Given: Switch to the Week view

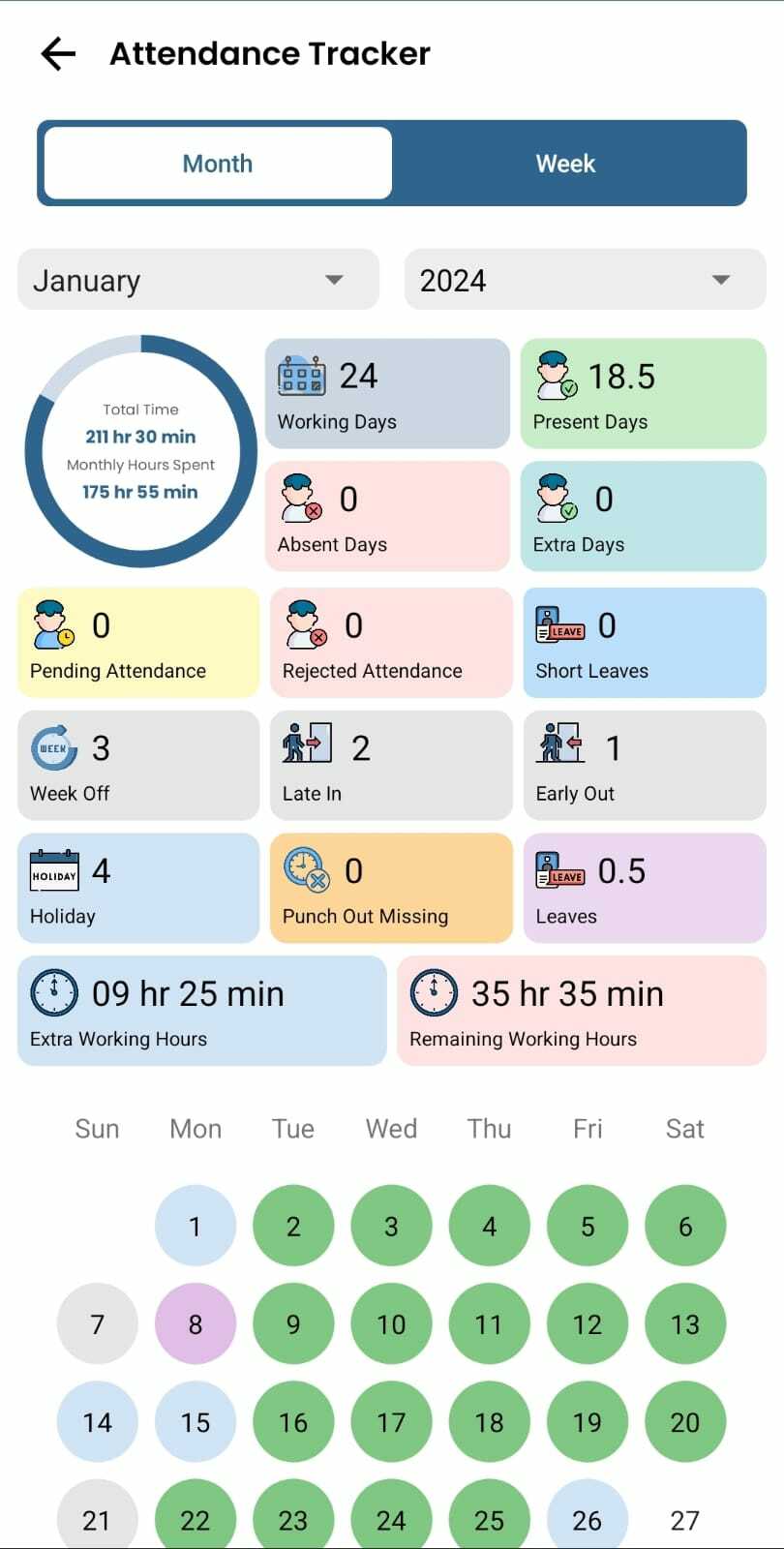Looking at the screenshot, I should 566,164.
